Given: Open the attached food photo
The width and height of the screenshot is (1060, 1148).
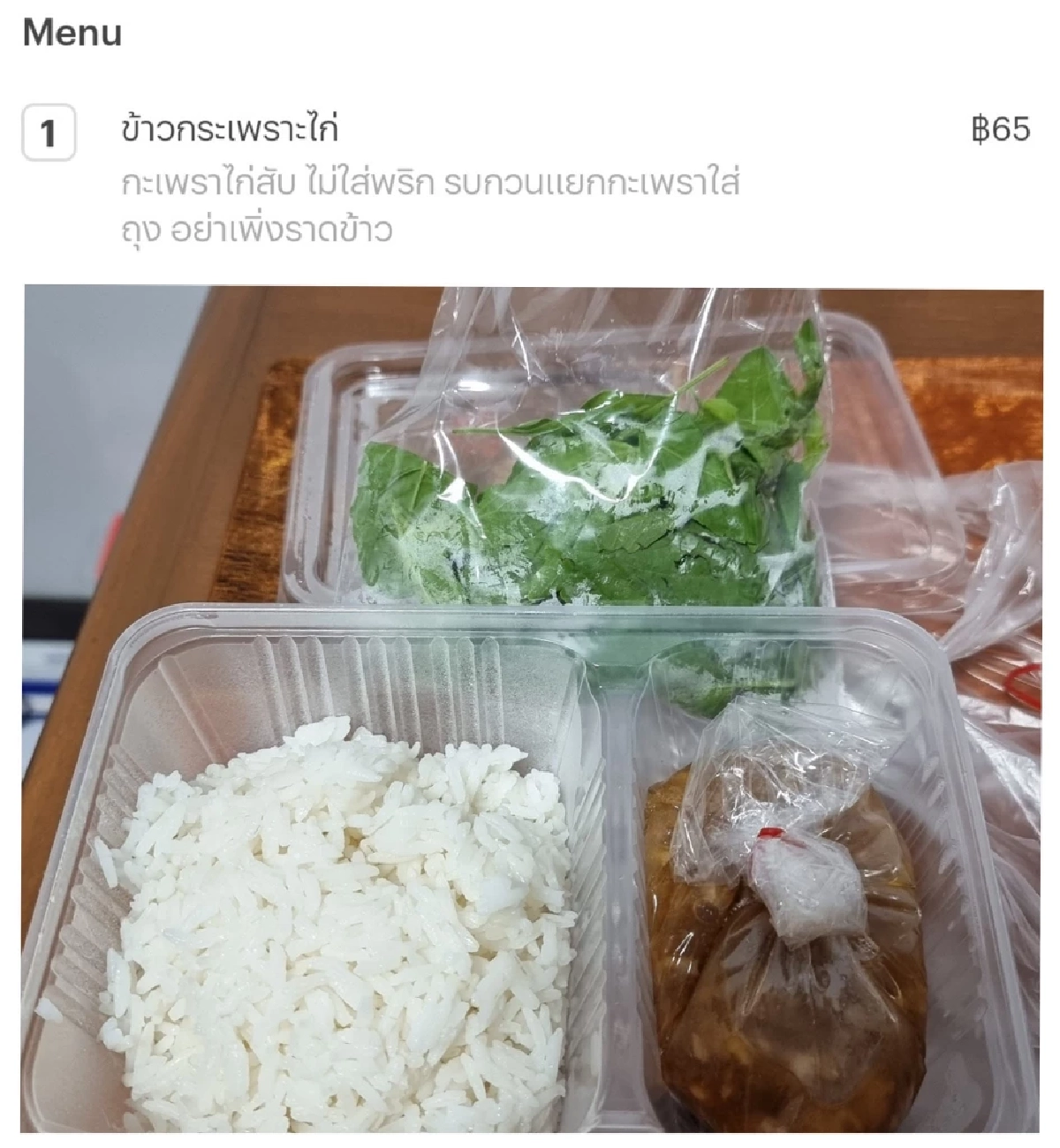Looking at the screenshot, I should tap(530, 715).
